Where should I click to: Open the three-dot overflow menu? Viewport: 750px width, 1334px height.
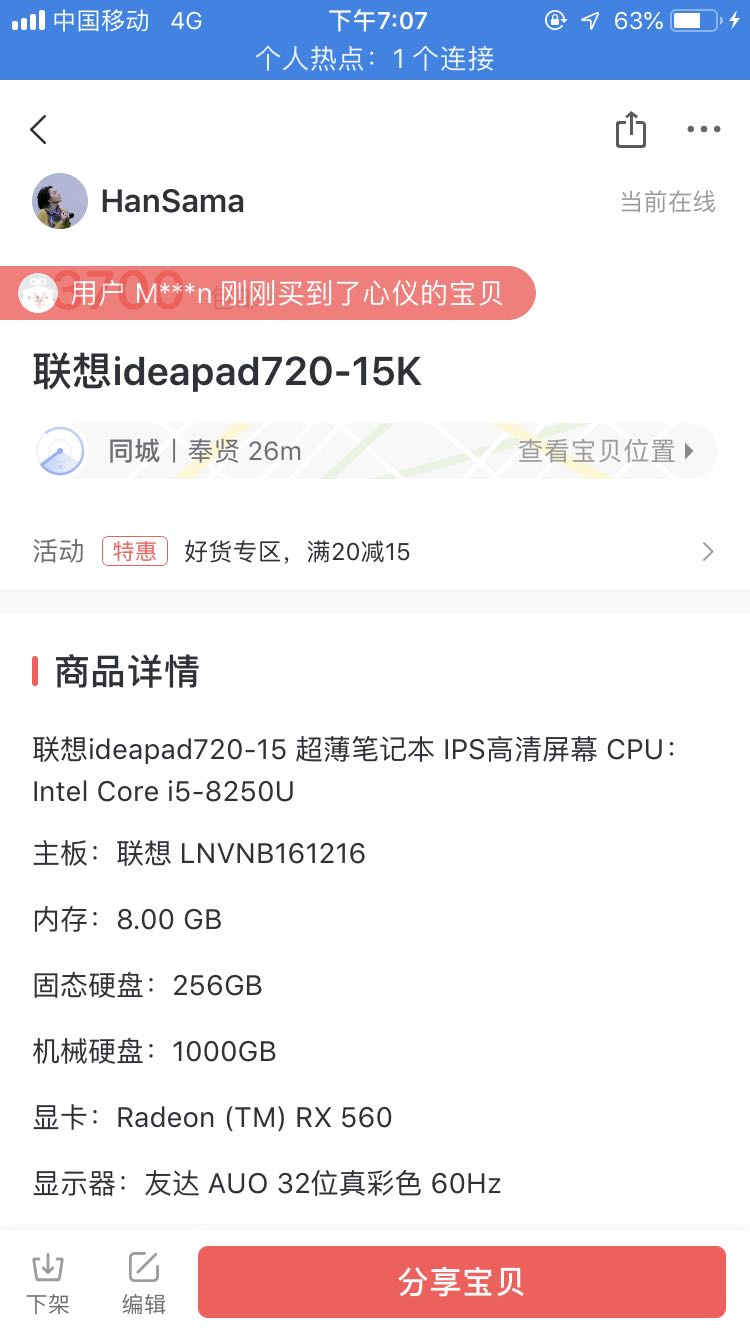pyautogui.click(x=703, y=130)
